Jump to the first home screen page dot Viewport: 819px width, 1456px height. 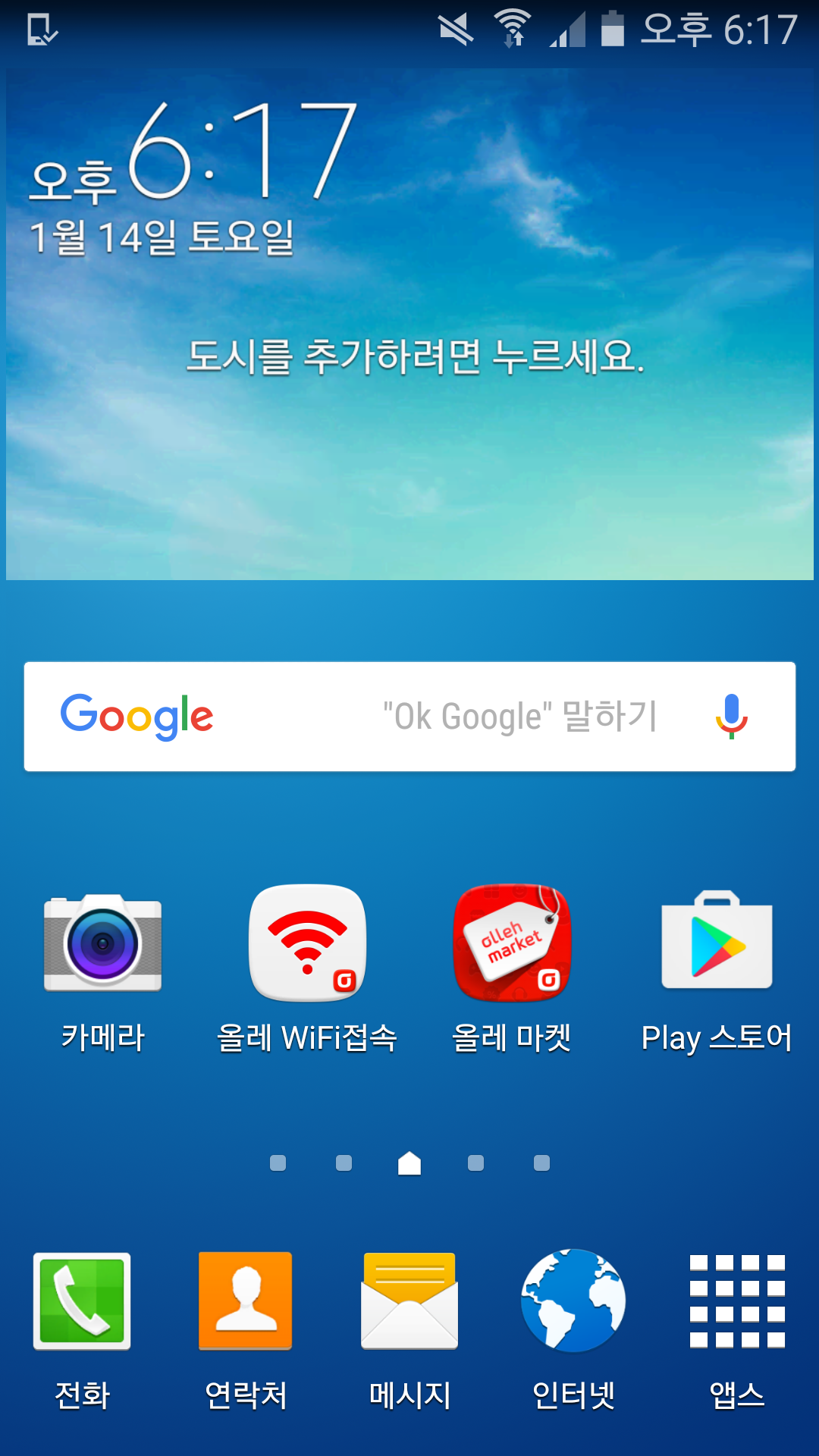click(x=278, y=1163)
